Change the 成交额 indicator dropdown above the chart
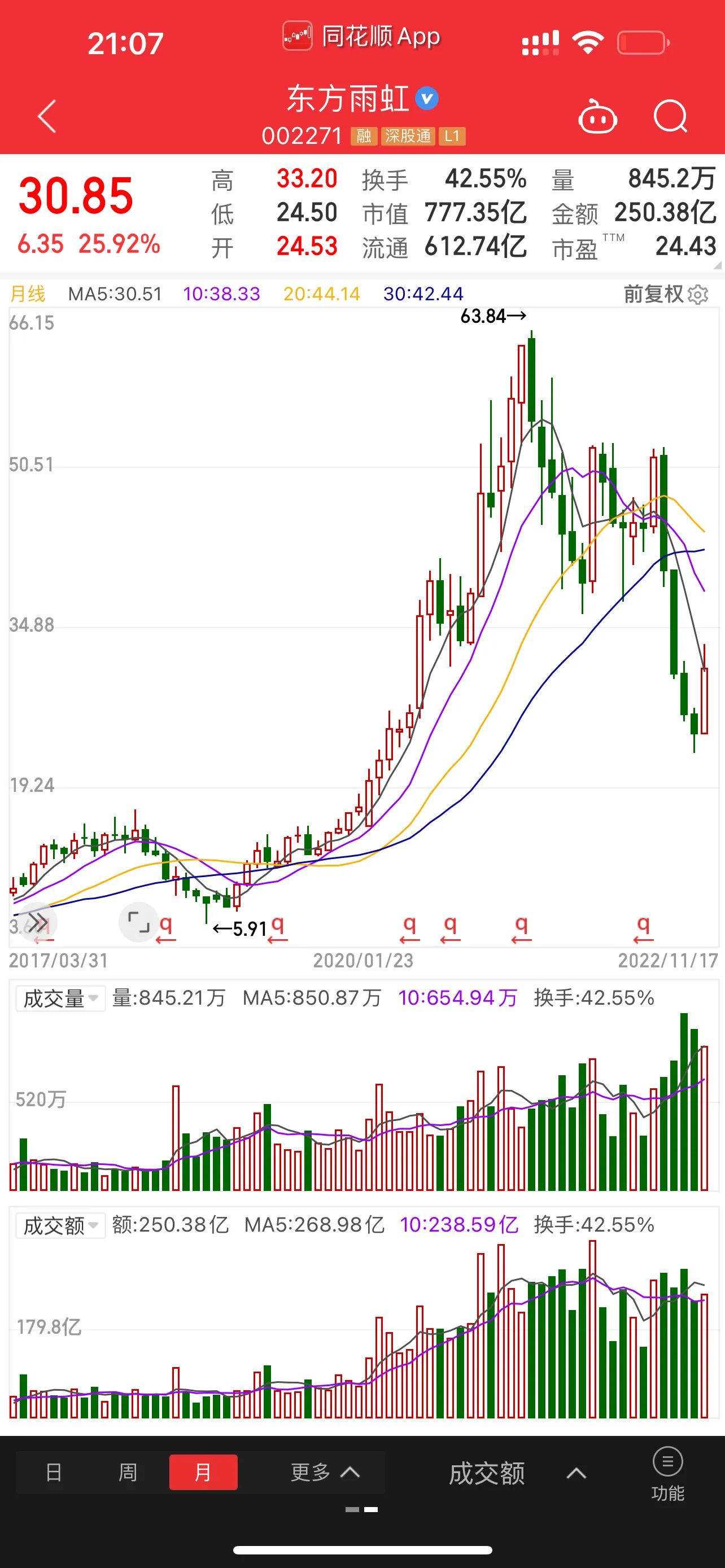 tap(60, 1225)
